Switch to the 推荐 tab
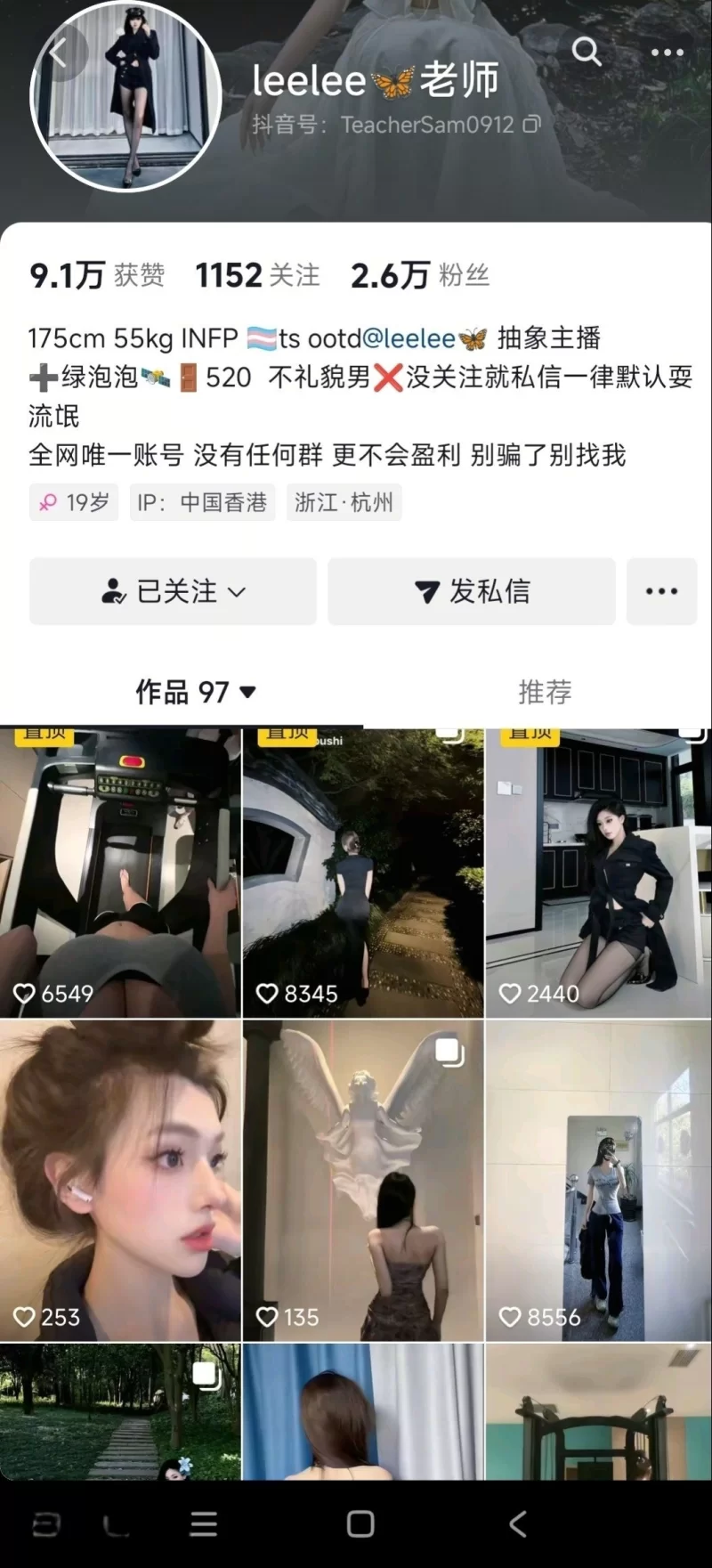The width and height of the screenshot is (712, 1568). (545, 692)
